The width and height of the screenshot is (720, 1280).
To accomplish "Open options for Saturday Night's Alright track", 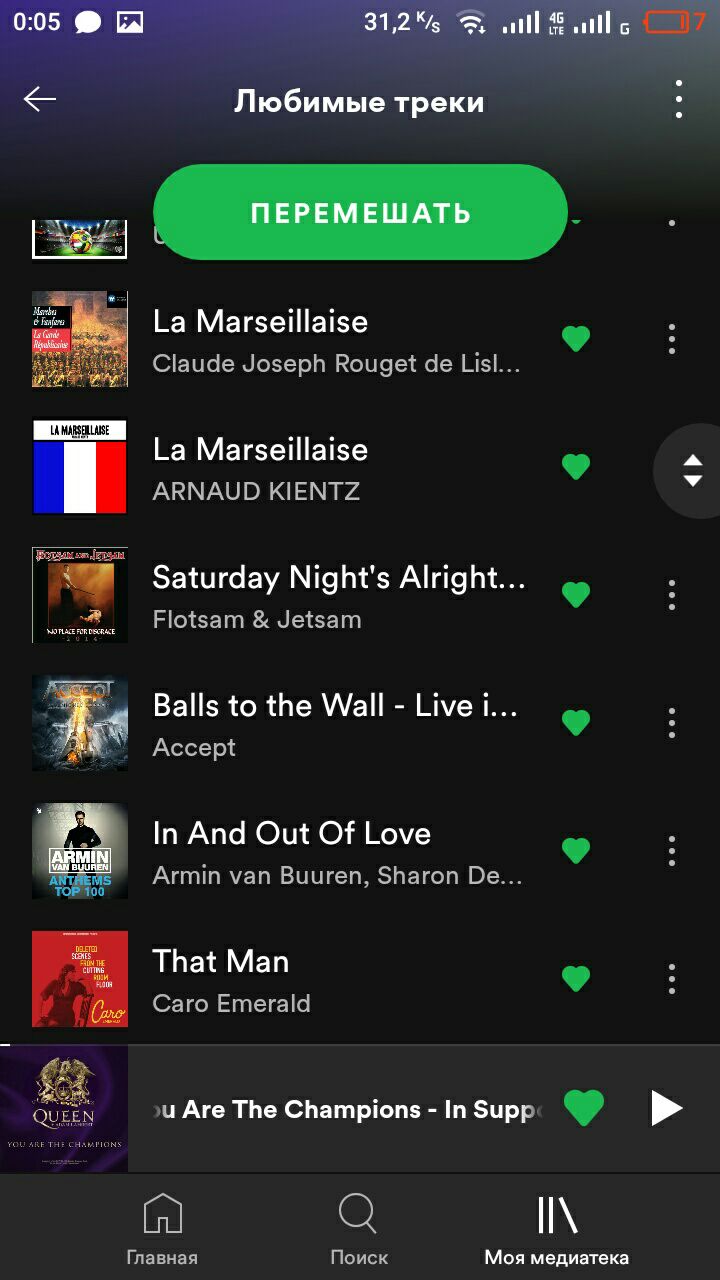I will 672,595.
